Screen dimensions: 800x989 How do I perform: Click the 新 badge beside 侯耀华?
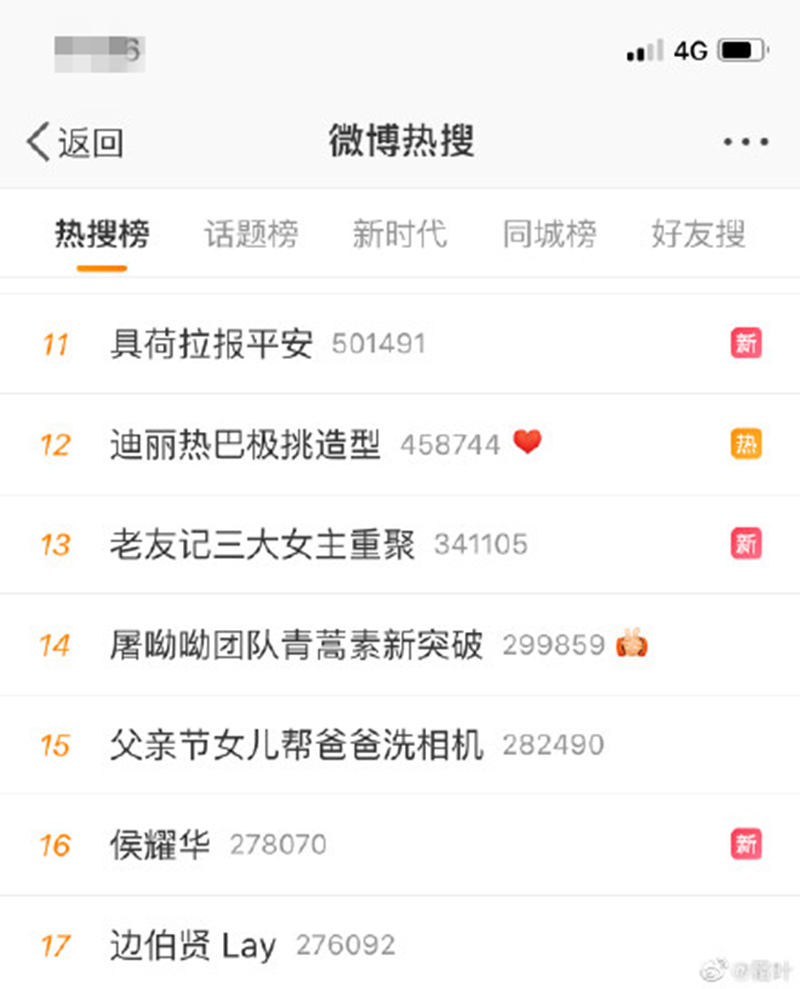(x=745, y=844)
